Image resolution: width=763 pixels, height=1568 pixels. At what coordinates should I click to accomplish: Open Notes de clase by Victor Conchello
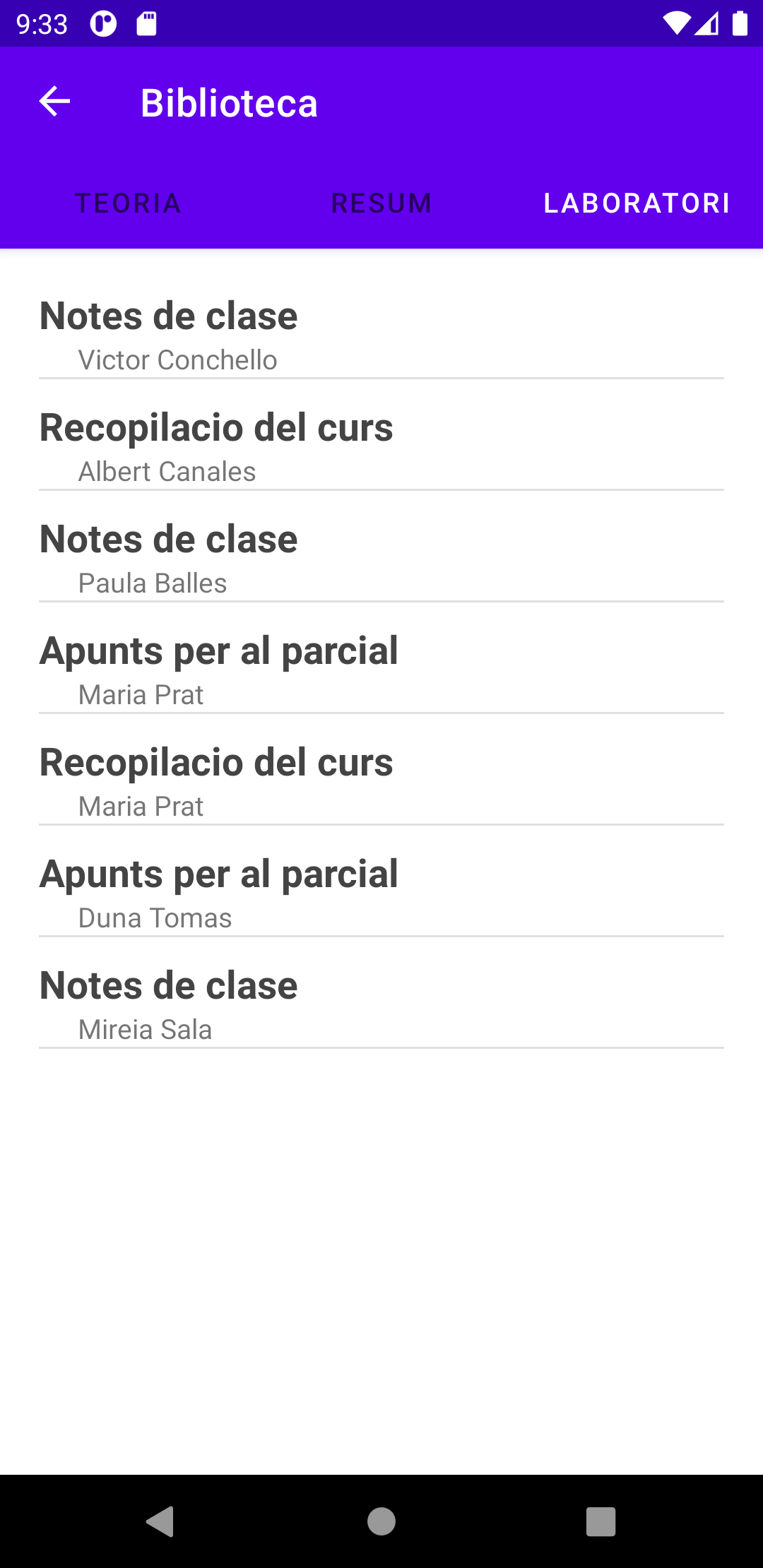click(x=381, y=335)
